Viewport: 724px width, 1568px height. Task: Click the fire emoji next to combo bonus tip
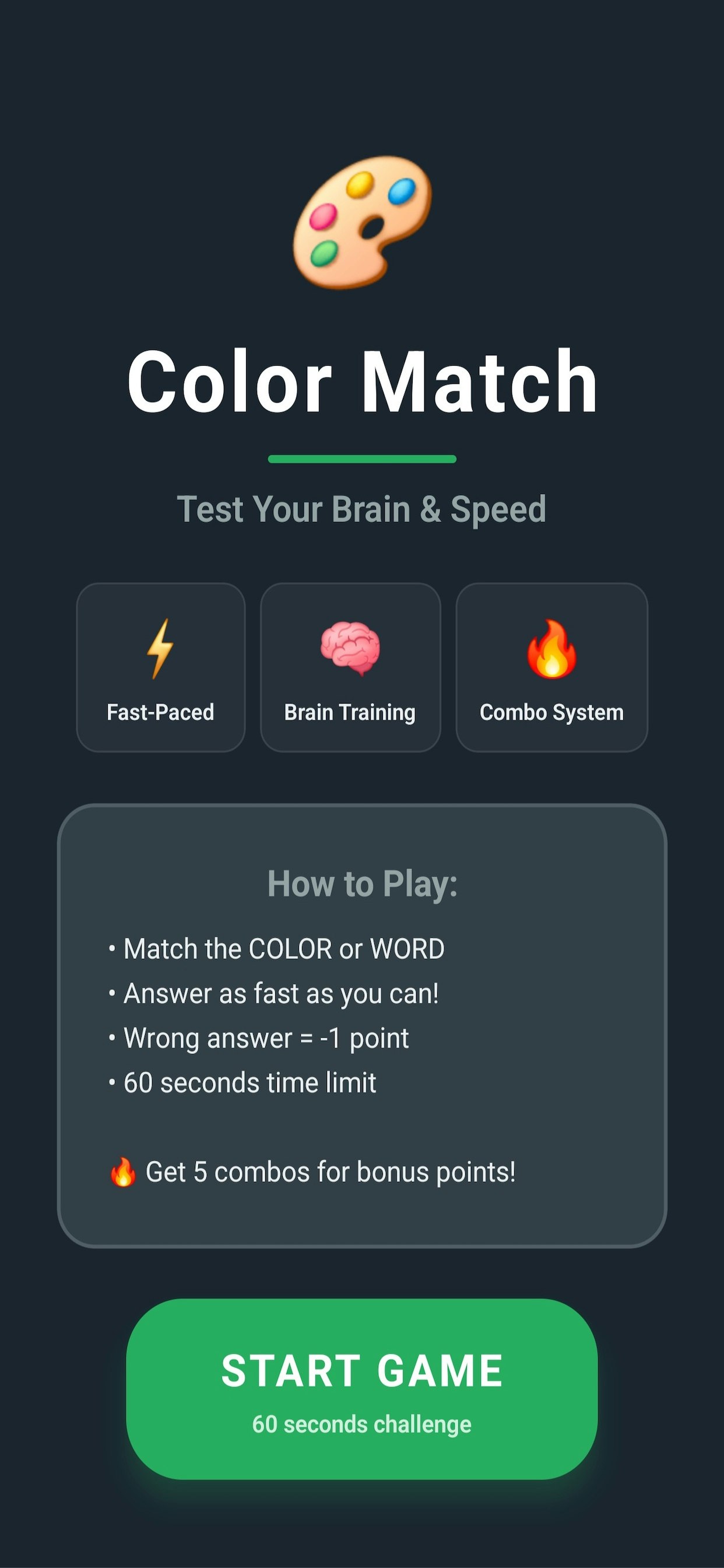[x=125, y=1170]
